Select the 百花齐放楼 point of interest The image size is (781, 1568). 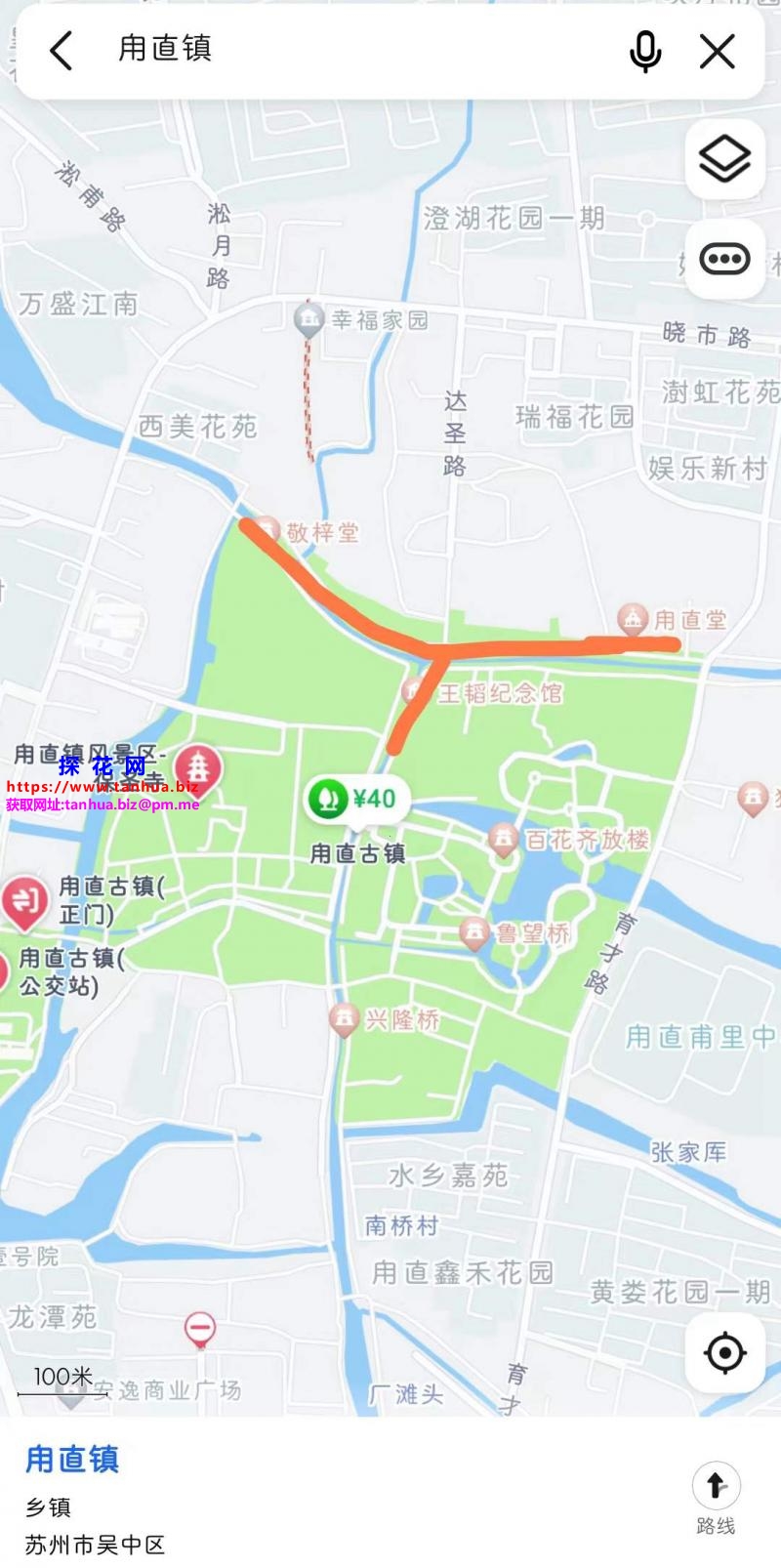coord(503,839)
